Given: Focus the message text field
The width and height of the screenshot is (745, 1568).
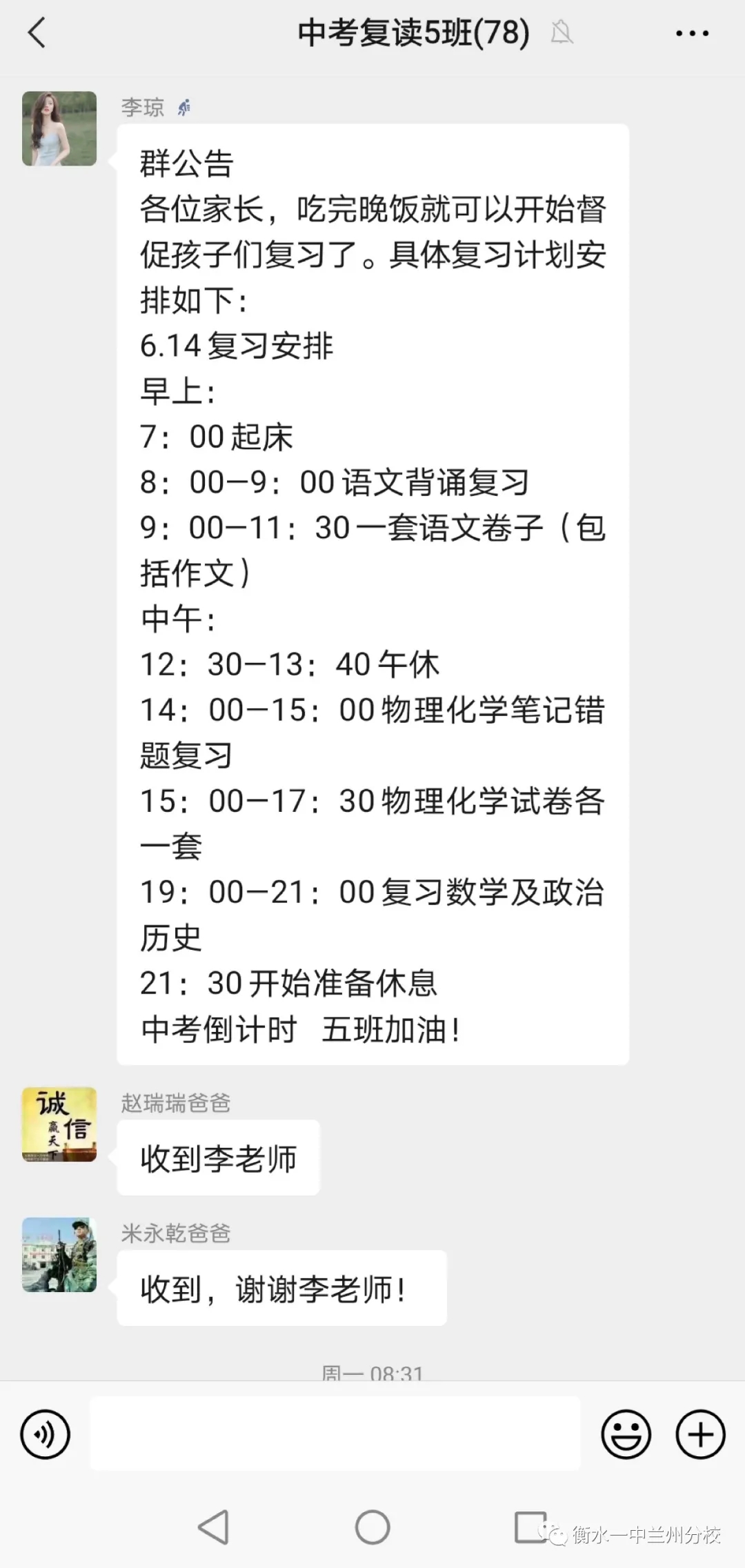Looking at the screenshot, I should tap(335, 1434).
